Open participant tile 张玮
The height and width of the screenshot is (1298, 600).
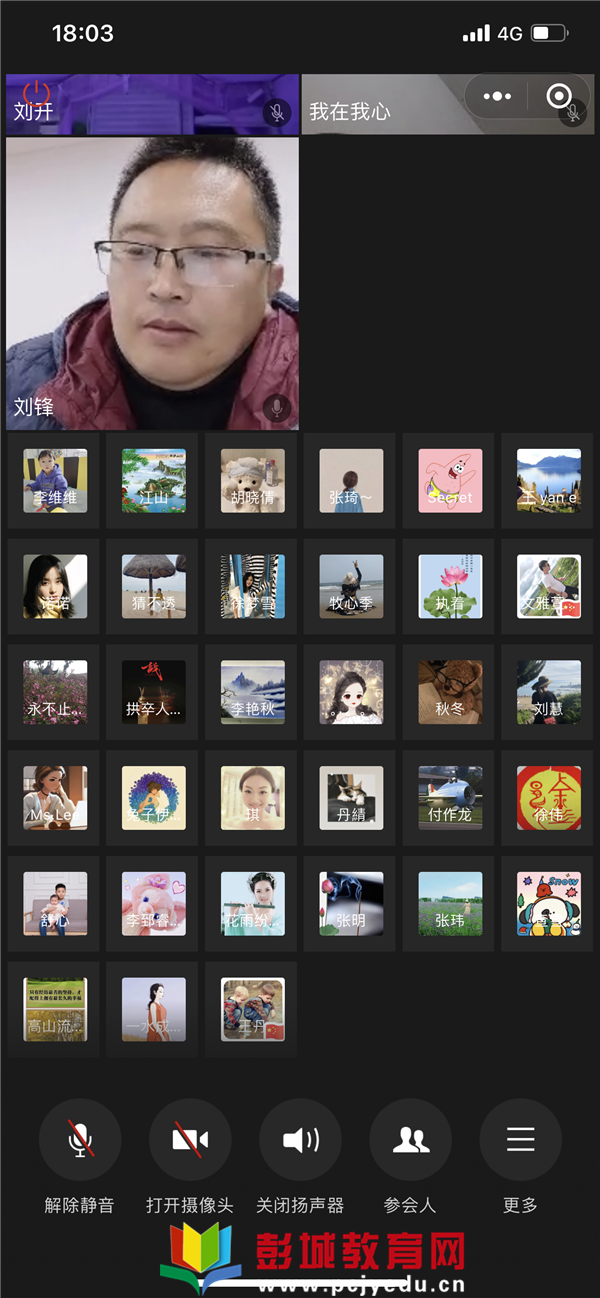coord(449,904)
